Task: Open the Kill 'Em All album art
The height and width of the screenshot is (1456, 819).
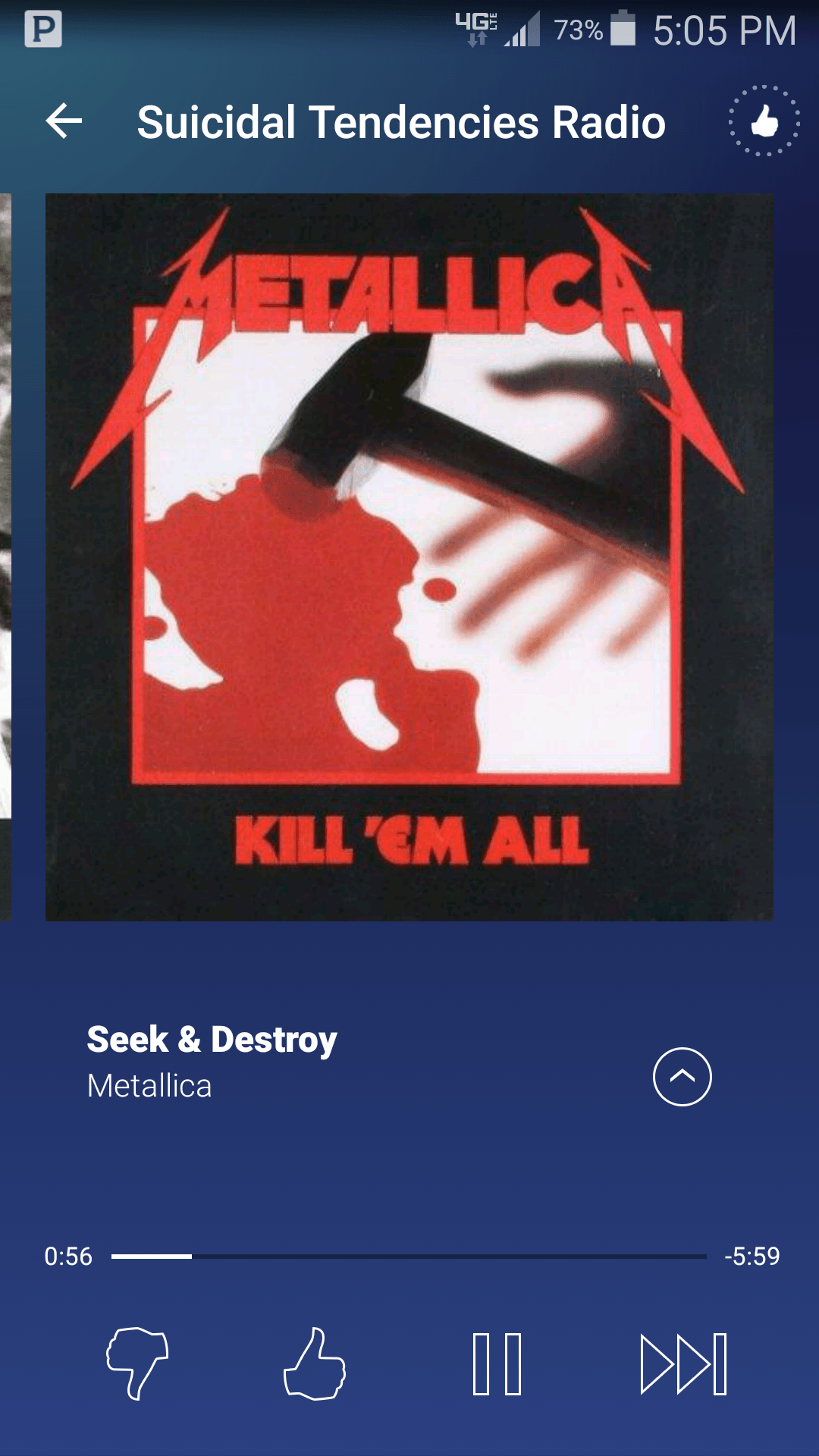Action: point(409,557)
